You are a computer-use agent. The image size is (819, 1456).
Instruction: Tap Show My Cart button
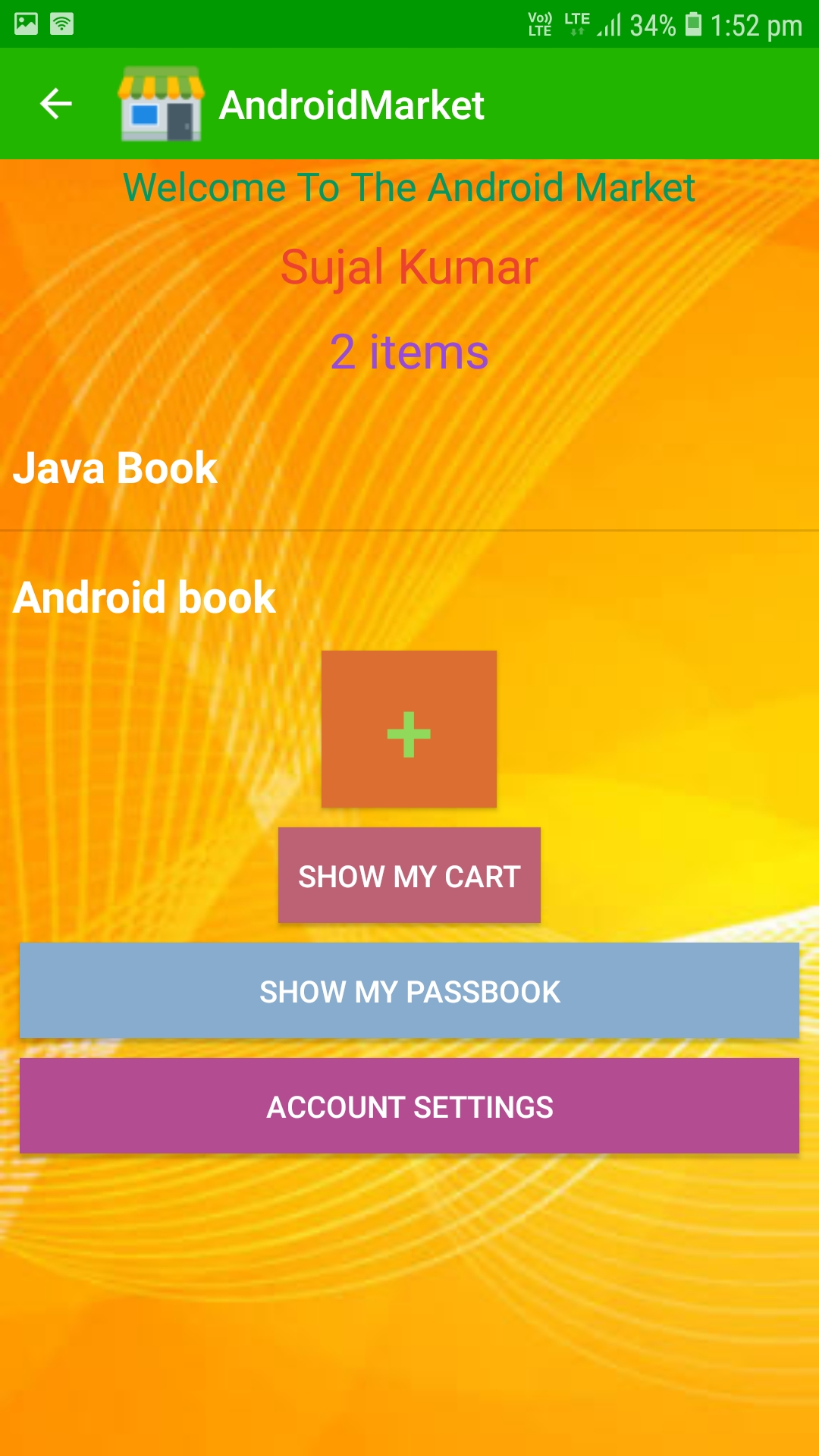coord(409,875)
